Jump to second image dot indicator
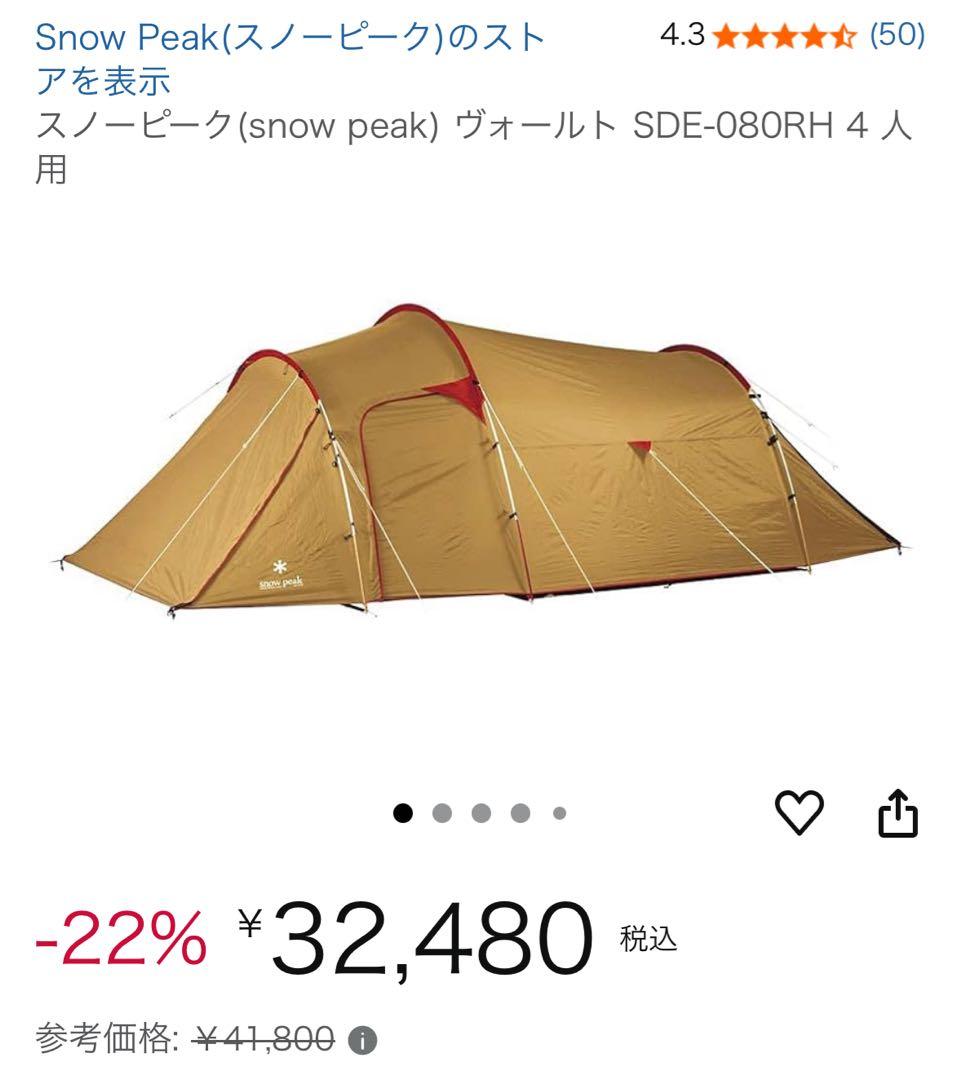 (x=442, y=813)
